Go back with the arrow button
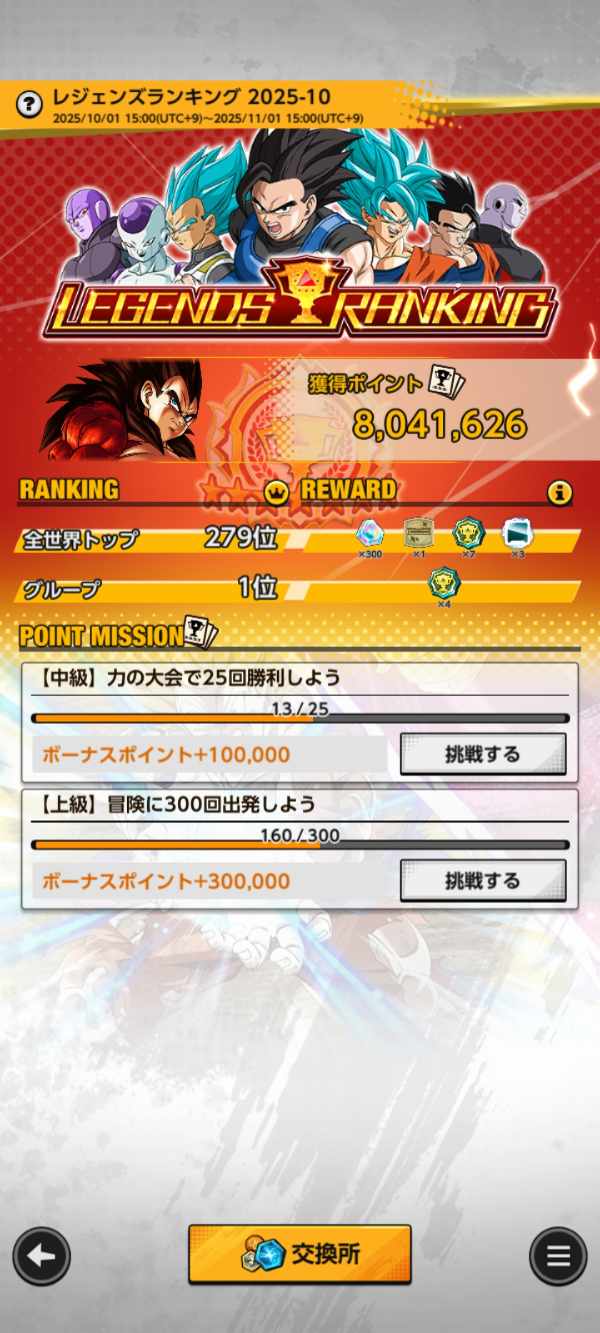The image size is (600, 1333). point(42,1256)
